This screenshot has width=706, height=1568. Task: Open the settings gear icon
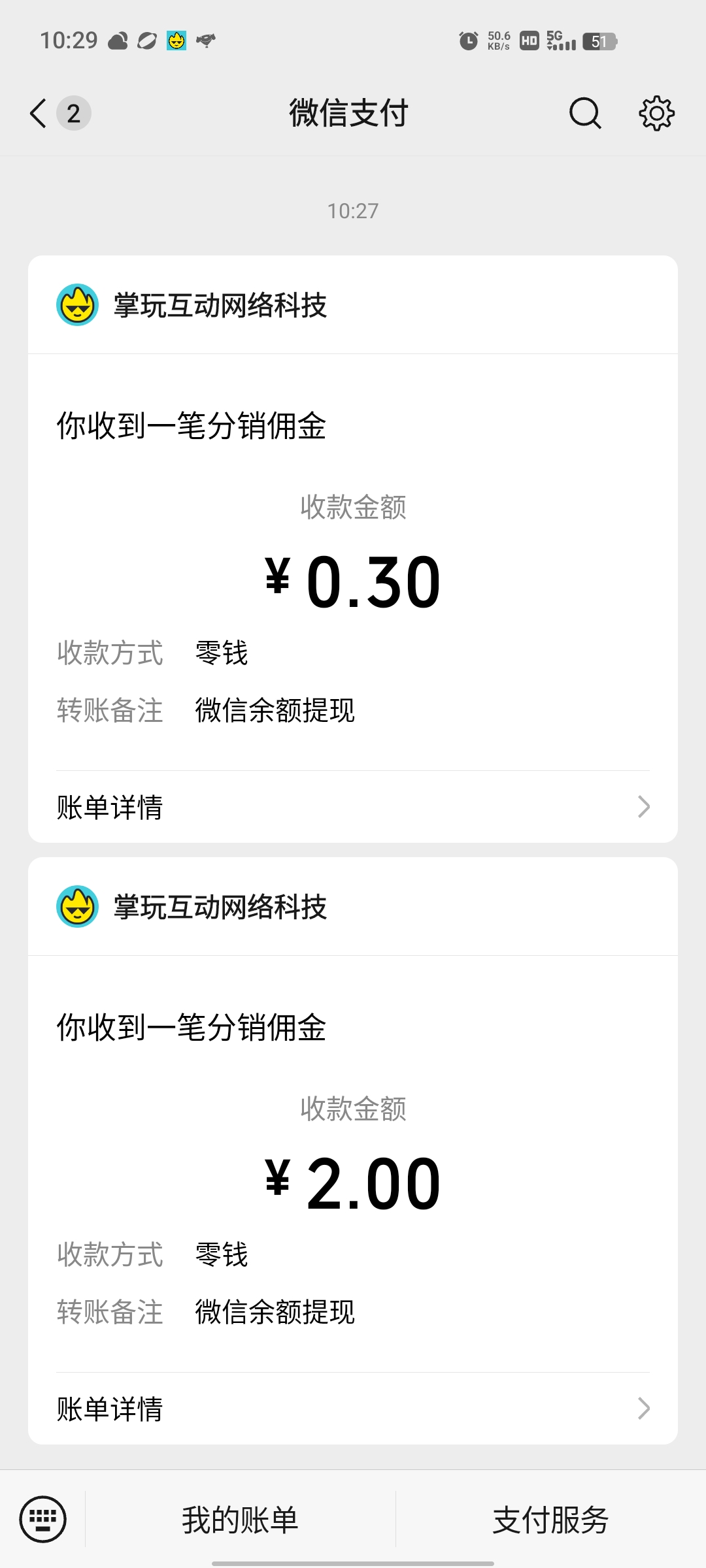point(656,114)
